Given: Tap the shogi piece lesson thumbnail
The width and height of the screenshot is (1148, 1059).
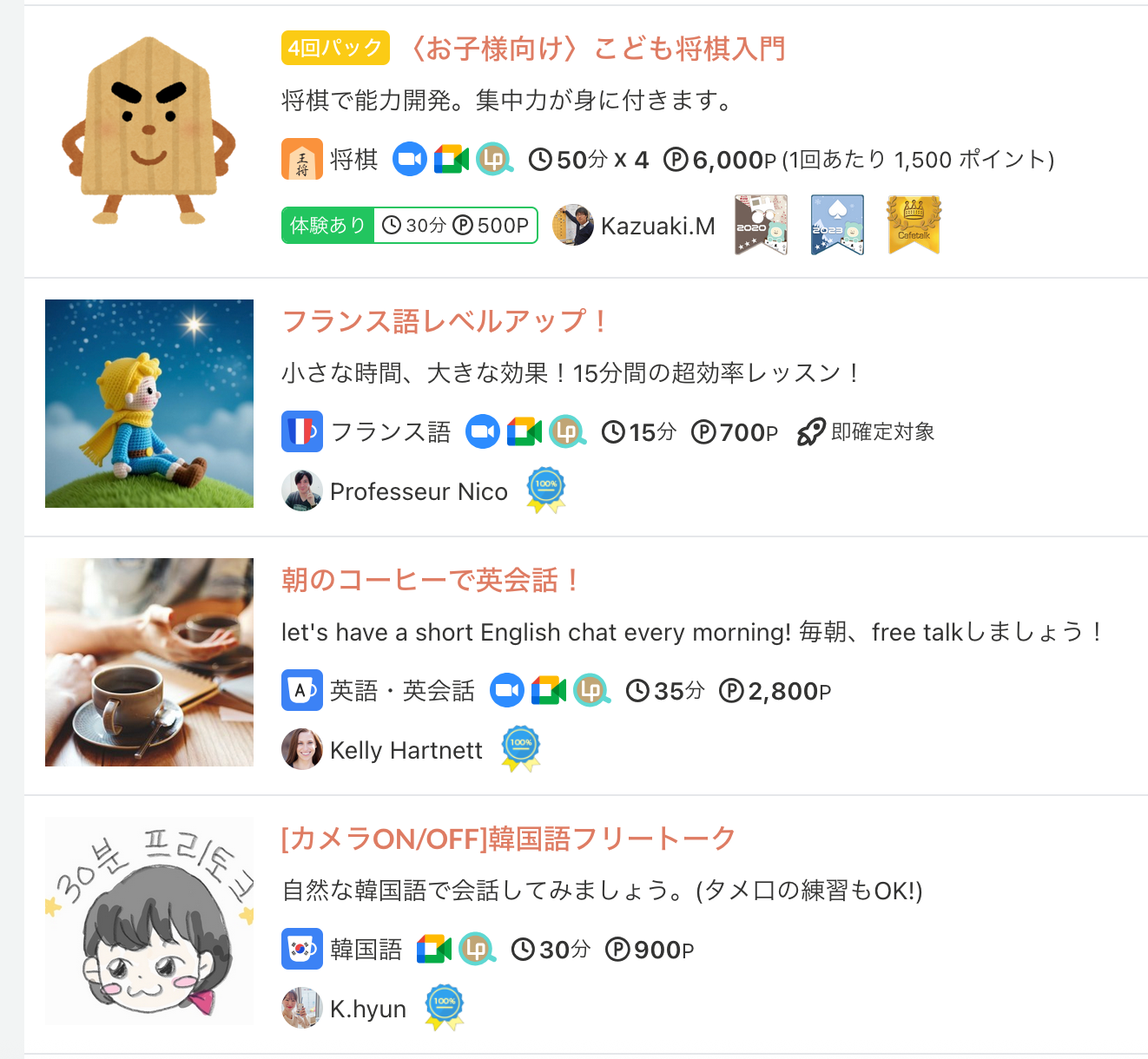Looking at the screenshot, I should pos(148,130).
